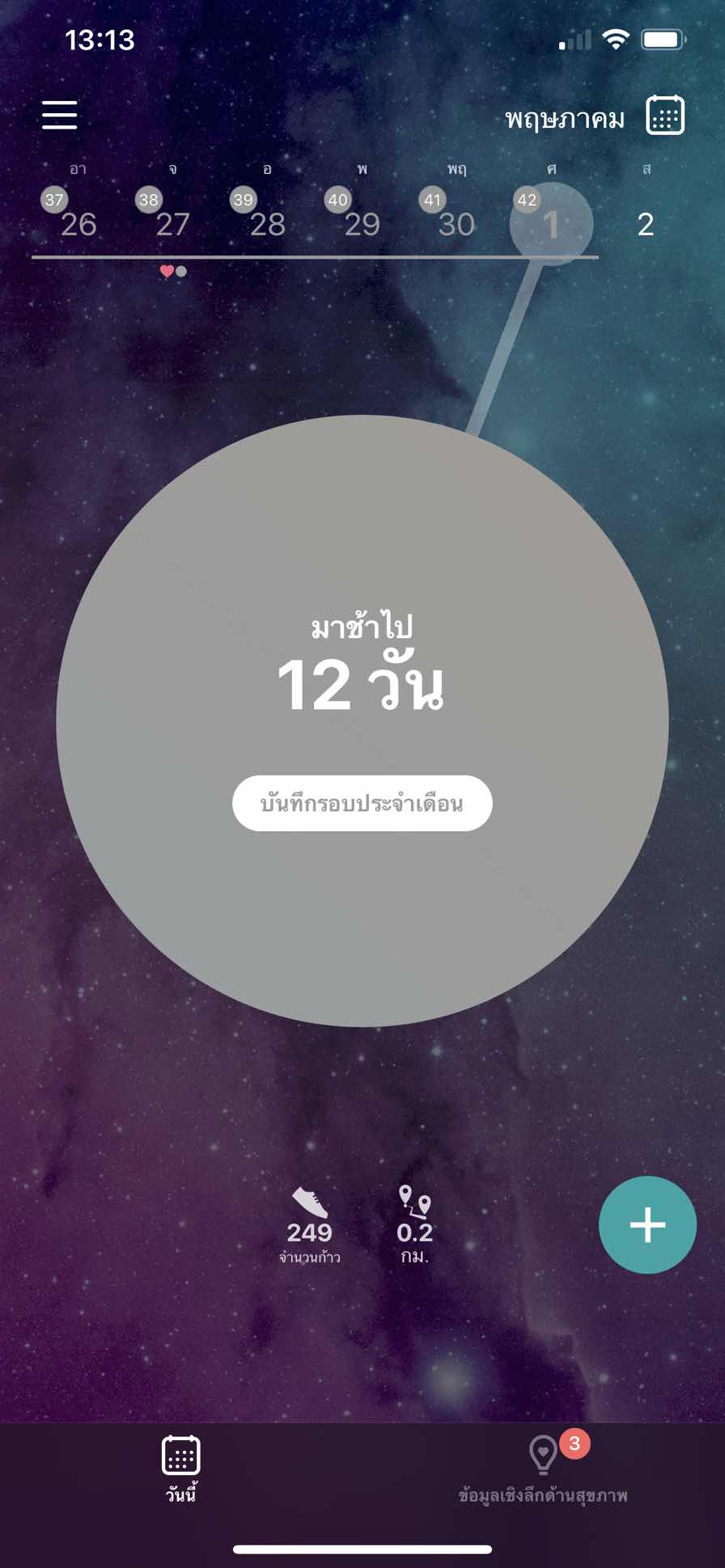The width and height of the screenshot is (725, 1568).
Task: Select Sunday the 26th
Action: click(x=78, y=224)
